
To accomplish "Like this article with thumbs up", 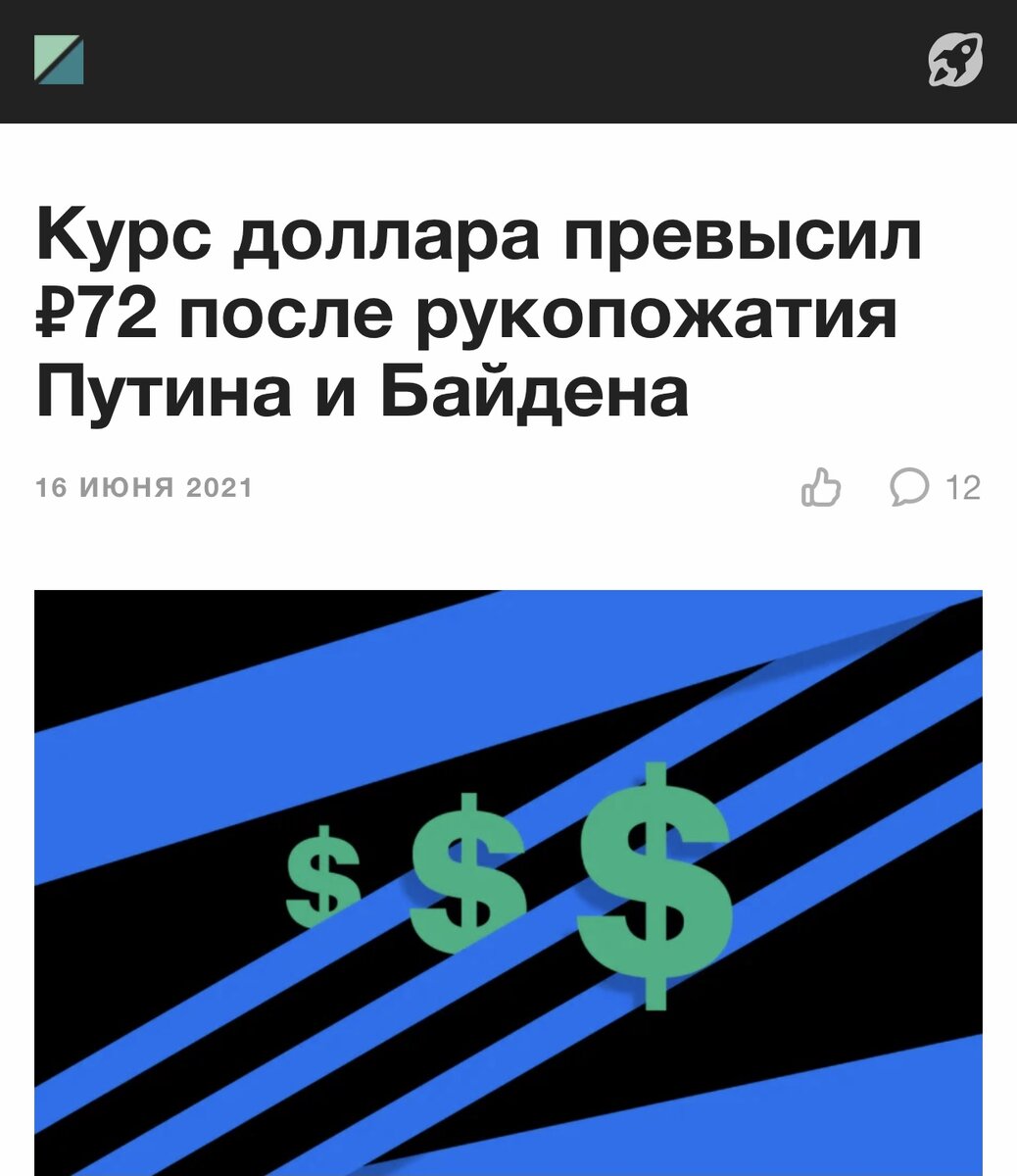I will coord(821,487).
